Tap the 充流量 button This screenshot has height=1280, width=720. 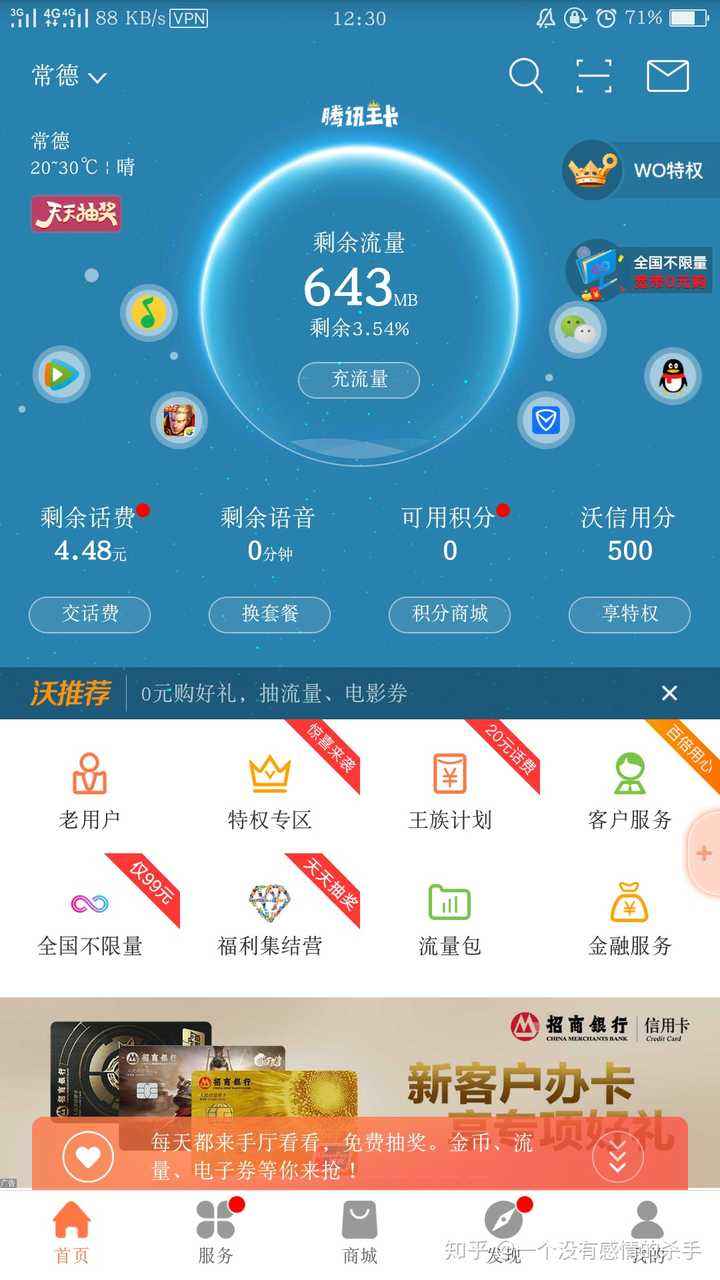point(359,380)
